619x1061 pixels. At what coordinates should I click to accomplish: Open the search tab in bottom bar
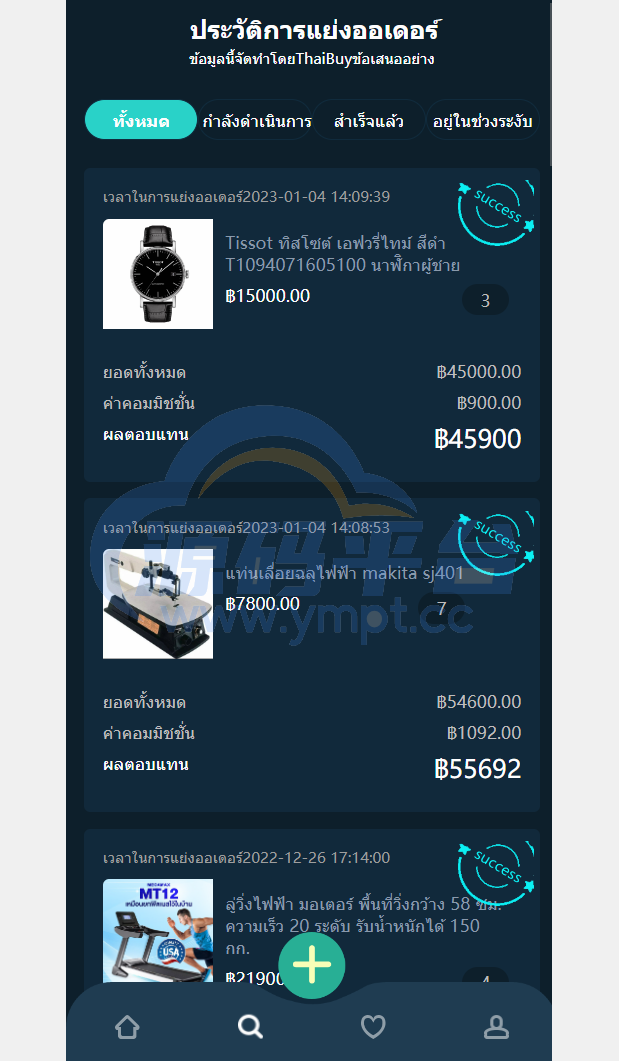click(250, 1026)
